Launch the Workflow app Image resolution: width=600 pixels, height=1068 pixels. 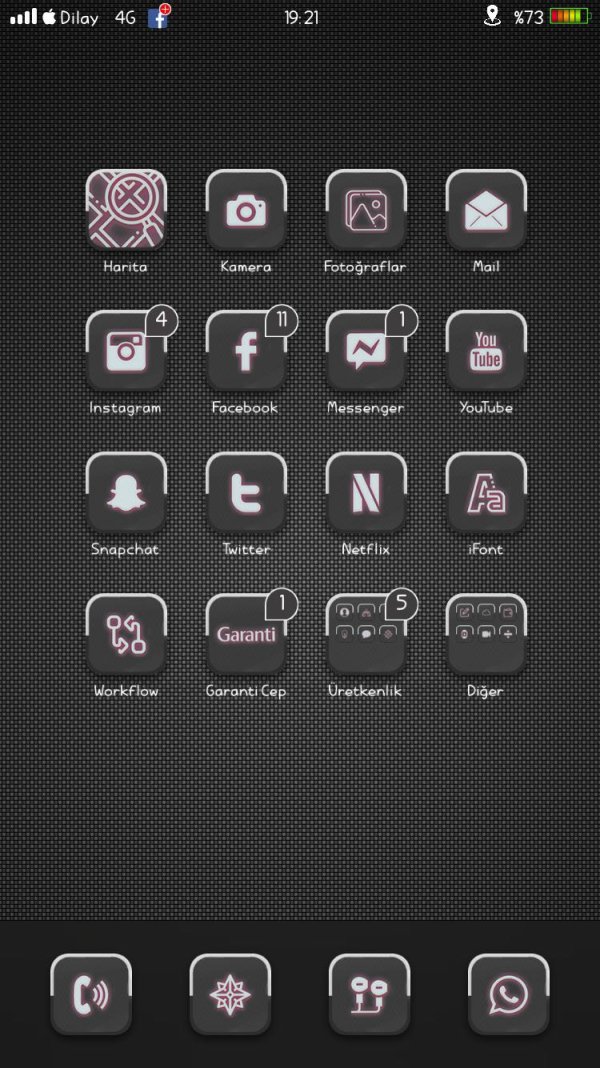click(126, 634)
